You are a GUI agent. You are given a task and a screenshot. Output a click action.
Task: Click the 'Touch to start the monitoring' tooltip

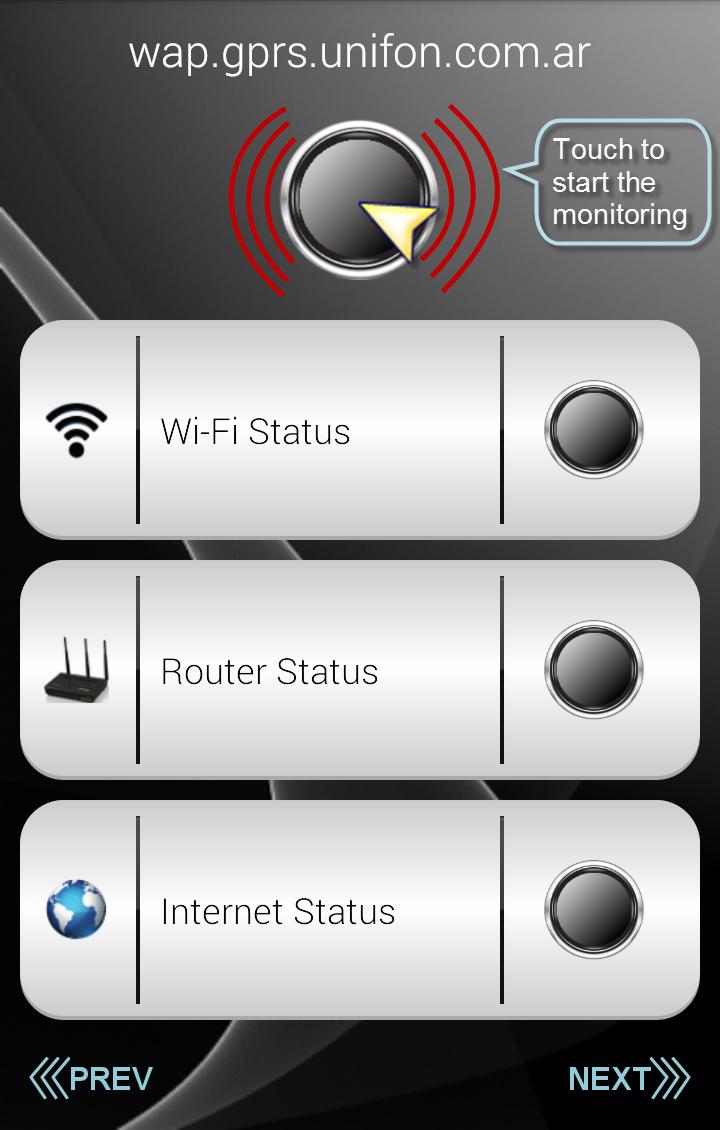point(622,183)
